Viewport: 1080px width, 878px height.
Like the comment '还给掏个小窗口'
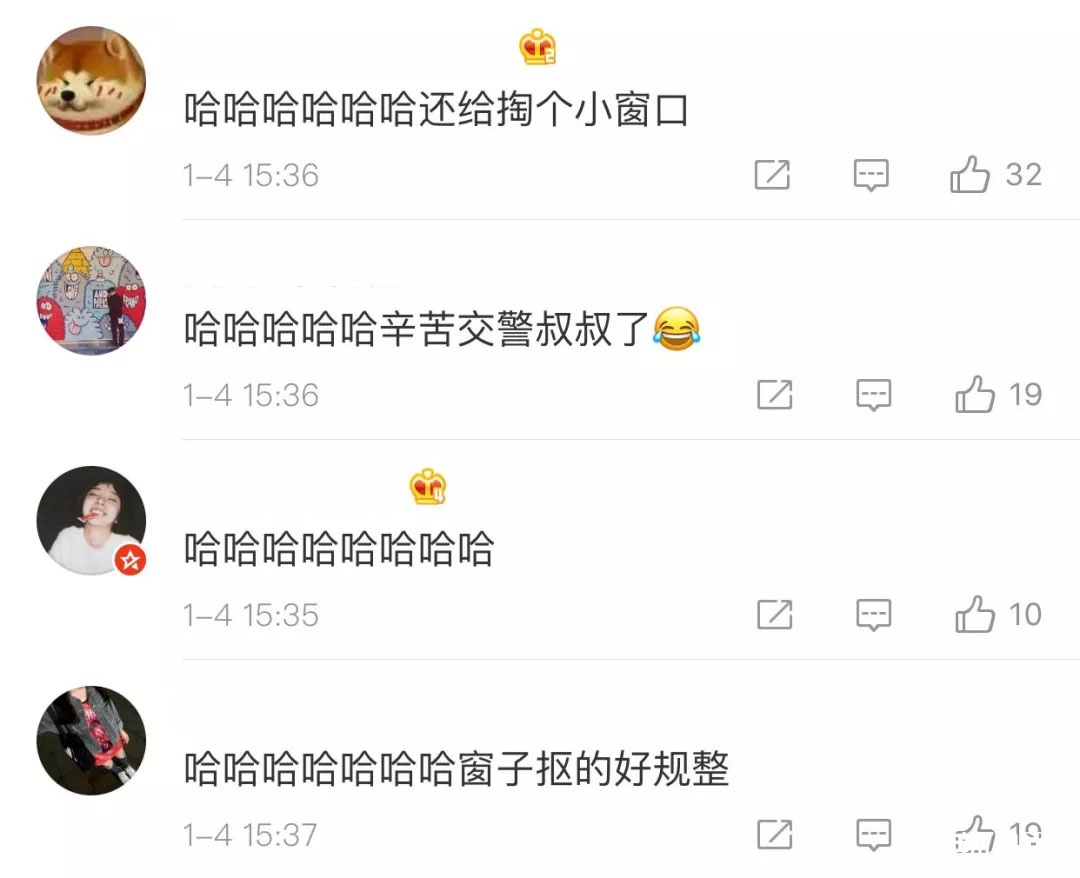pyautogui.click(x=969, y=176)
